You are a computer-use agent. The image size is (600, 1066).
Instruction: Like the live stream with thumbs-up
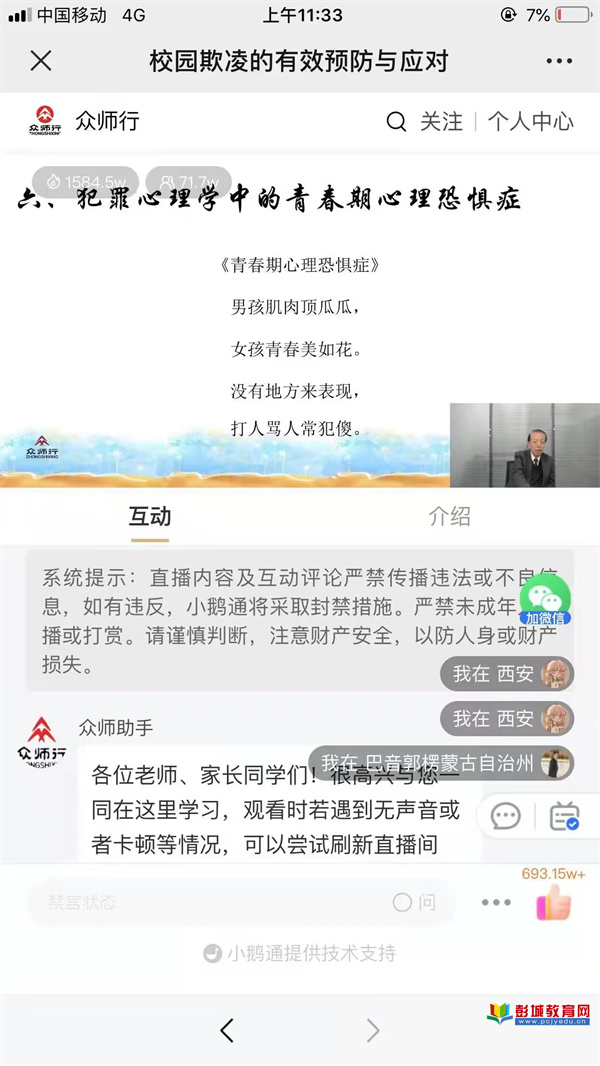coord(553,903)
